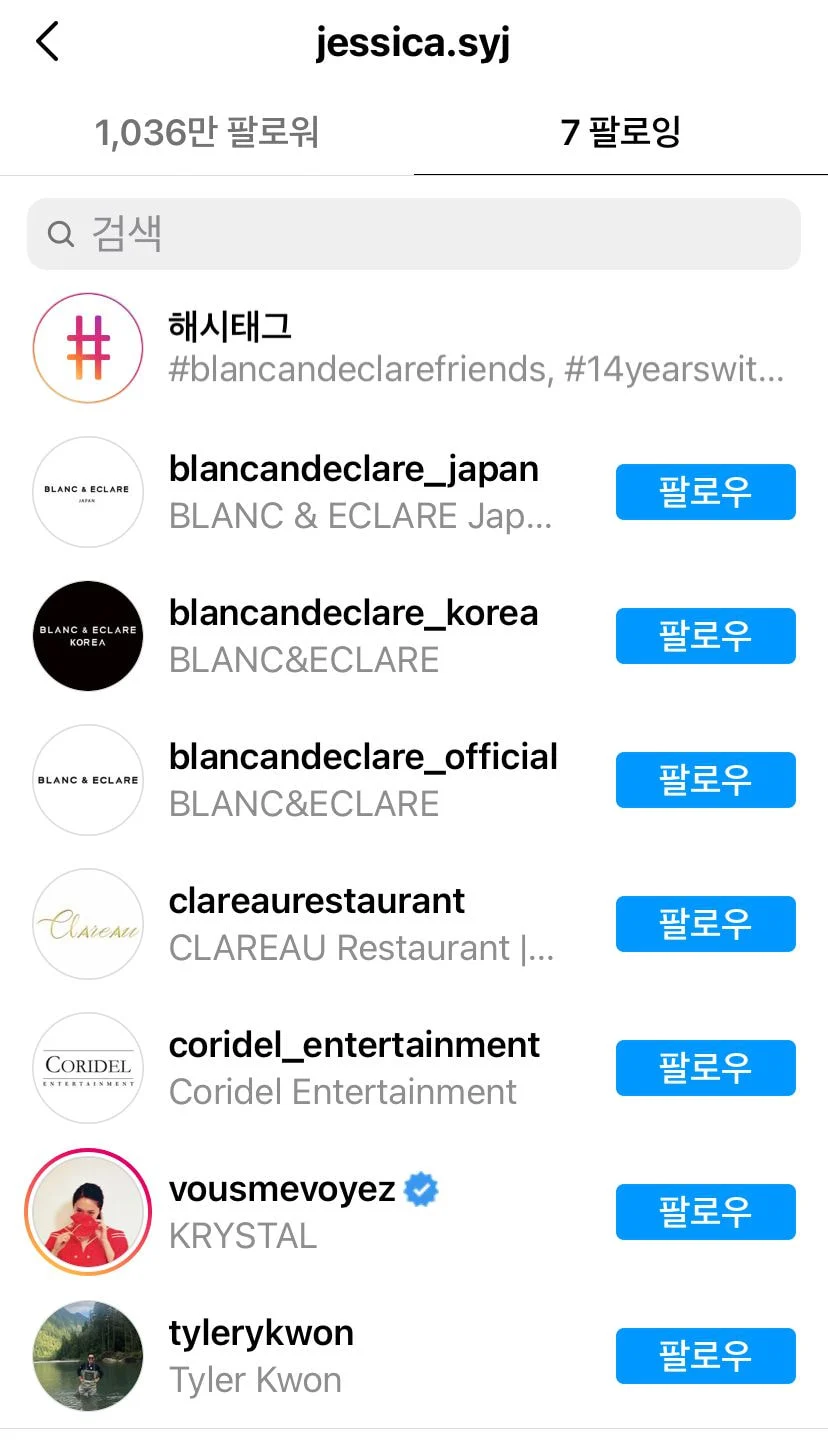Open the blancandeclare_korea profile
This screenshot has width=828, height=1446.
tap(353, 613)
